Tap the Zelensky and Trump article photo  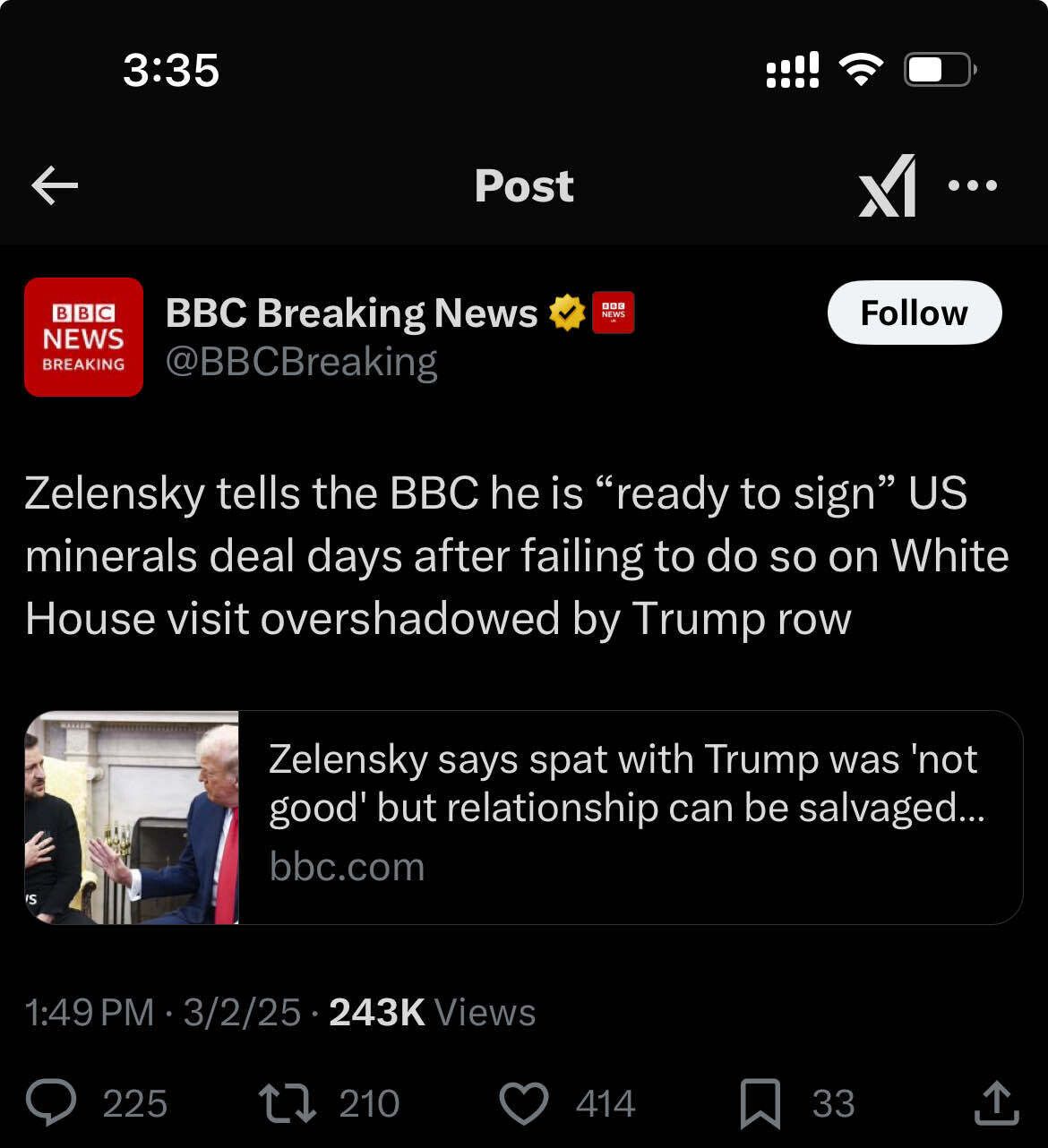(131, 816)
